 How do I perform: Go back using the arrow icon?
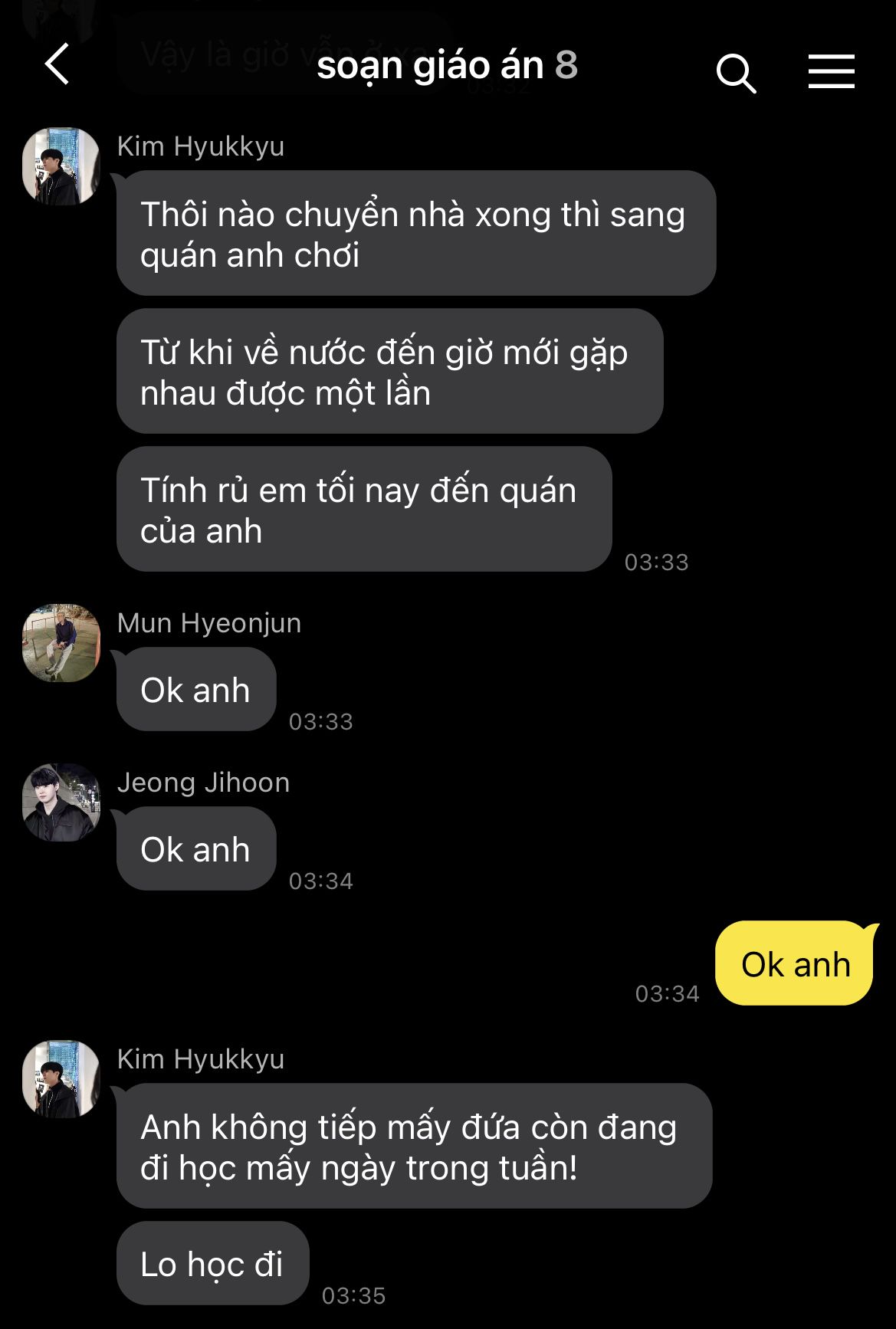point(57,64)
